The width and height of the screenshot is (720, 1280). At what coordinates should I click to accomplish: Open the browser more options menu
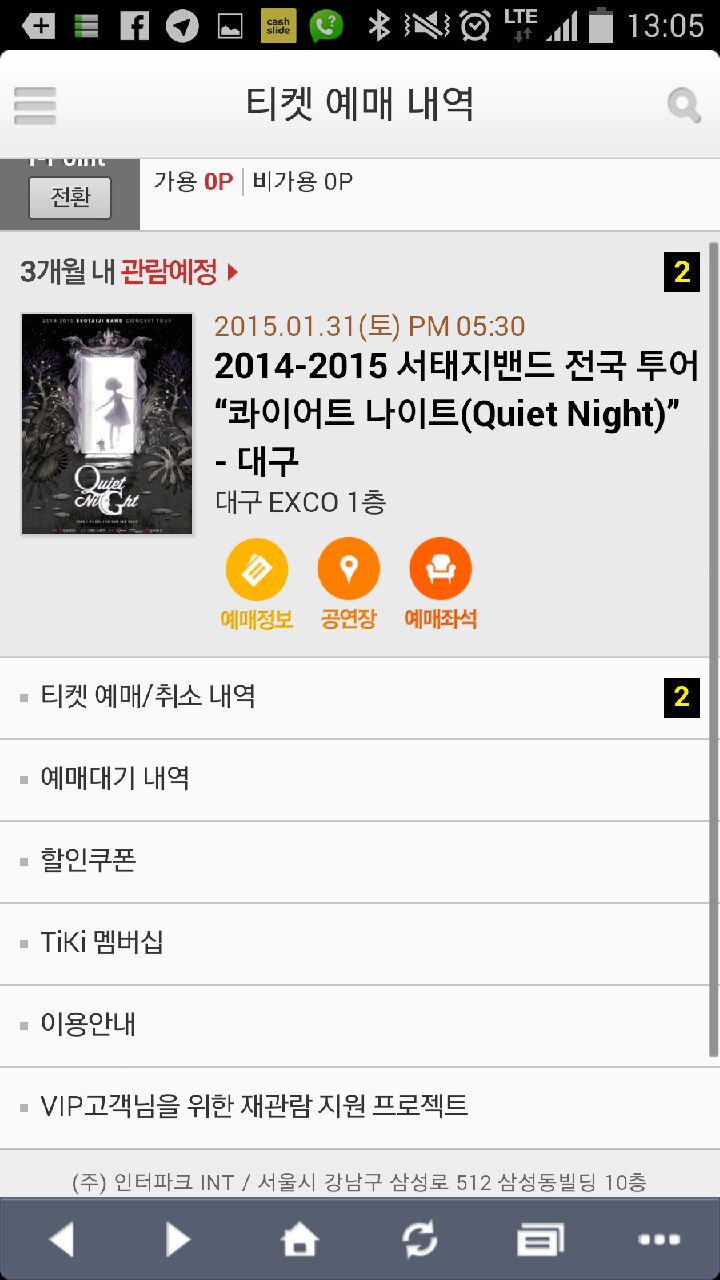coord(659,1240)
